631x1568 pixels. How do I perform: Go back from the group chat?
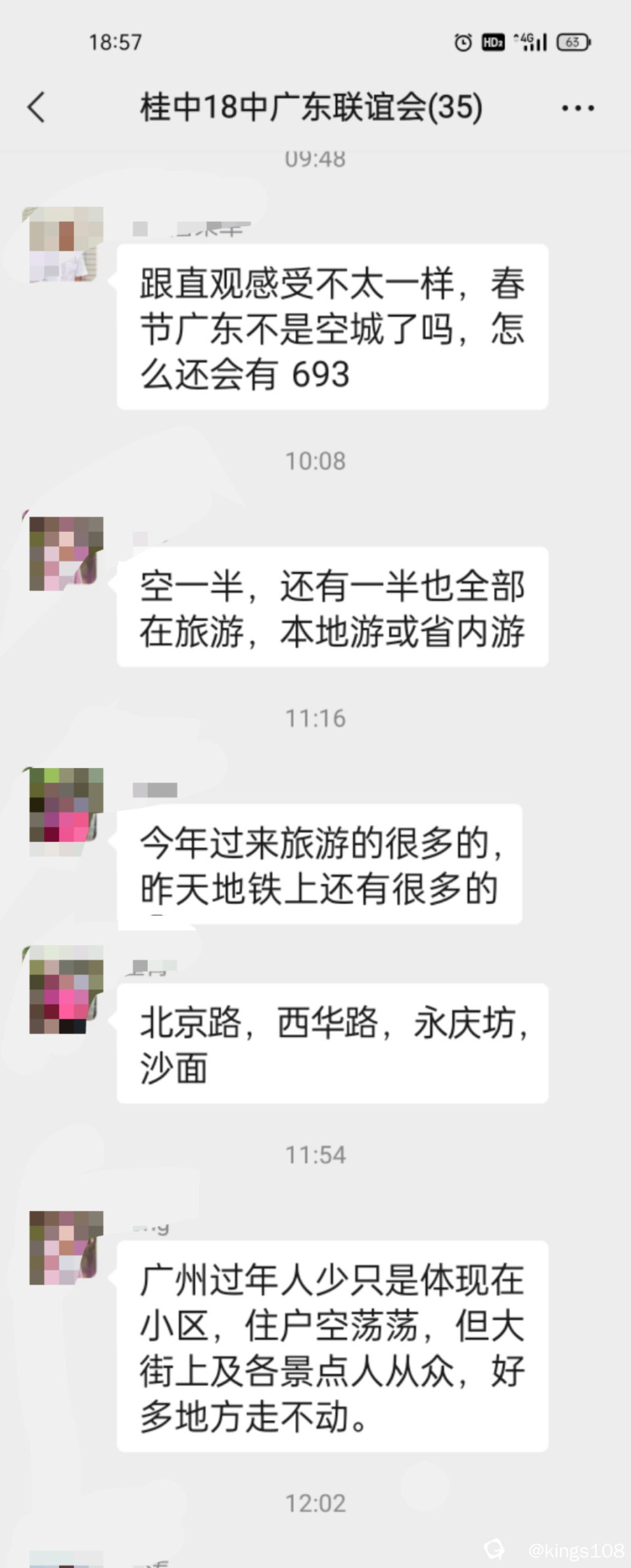tap(37, 107)
